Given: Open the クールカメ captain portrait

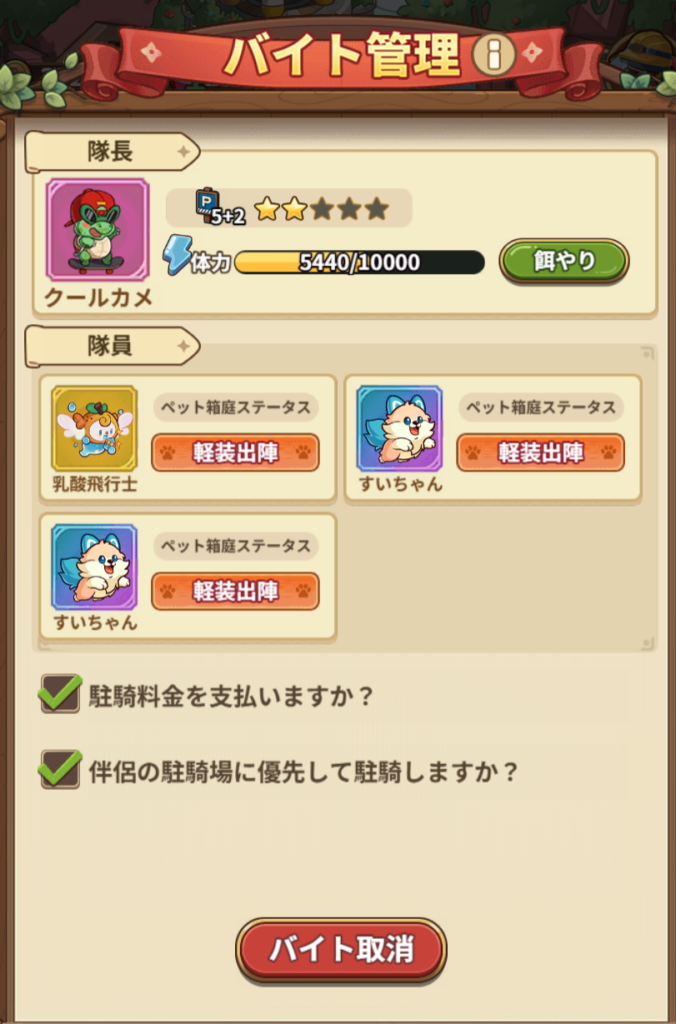Looking at the screenshot, I should click(x=97, y=230).
